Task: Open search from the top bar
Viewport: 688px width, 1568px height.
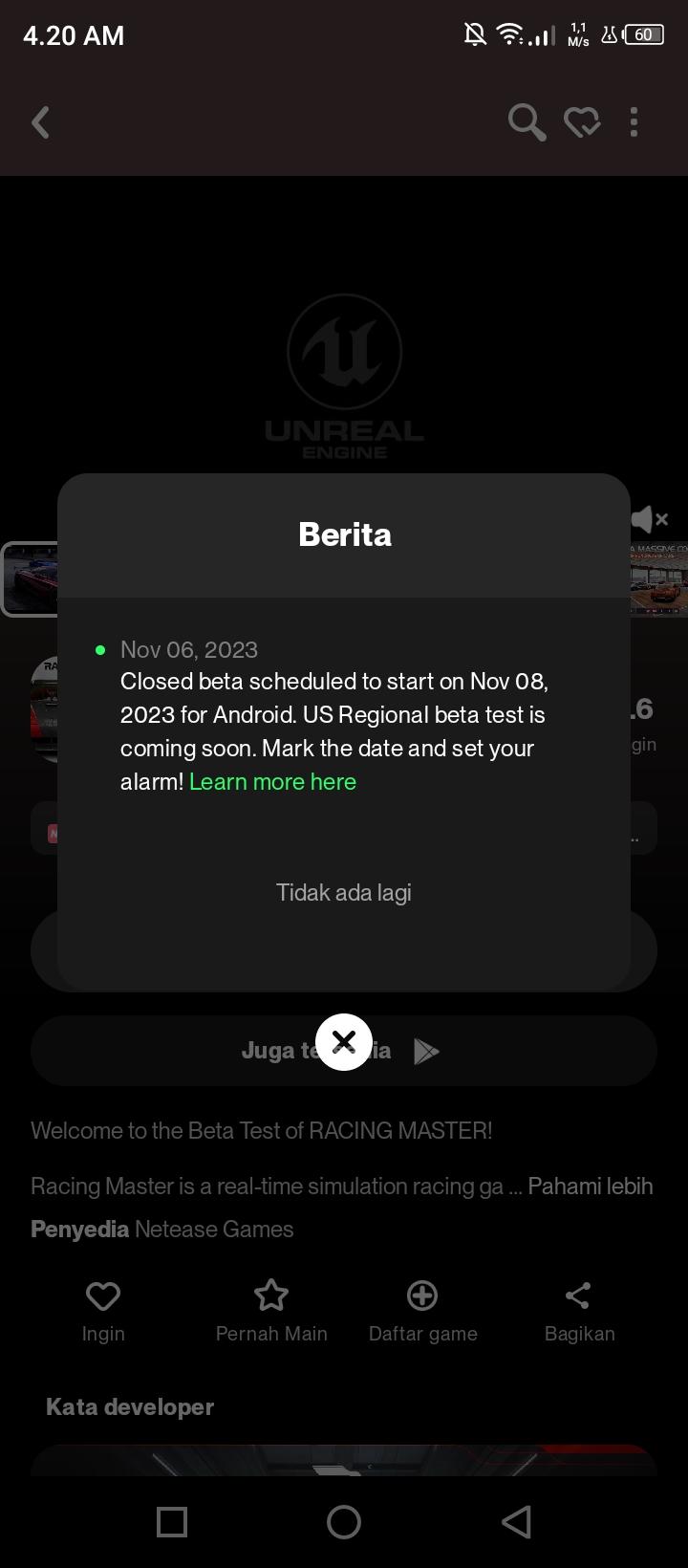Action: 526,122
